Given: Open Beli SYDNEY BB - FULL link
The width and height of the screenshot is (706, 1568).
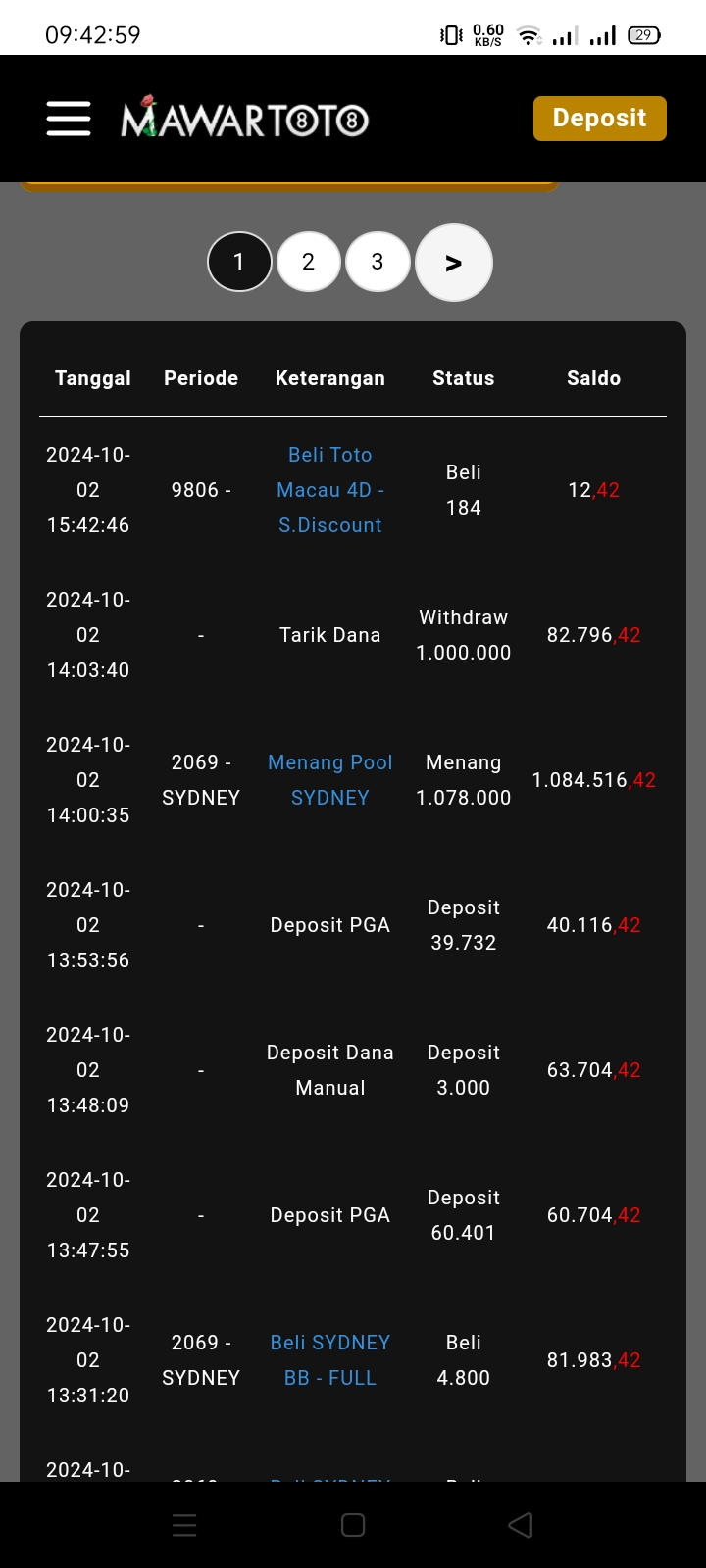Looking at the screenshot, I should tap(330, 1360).
